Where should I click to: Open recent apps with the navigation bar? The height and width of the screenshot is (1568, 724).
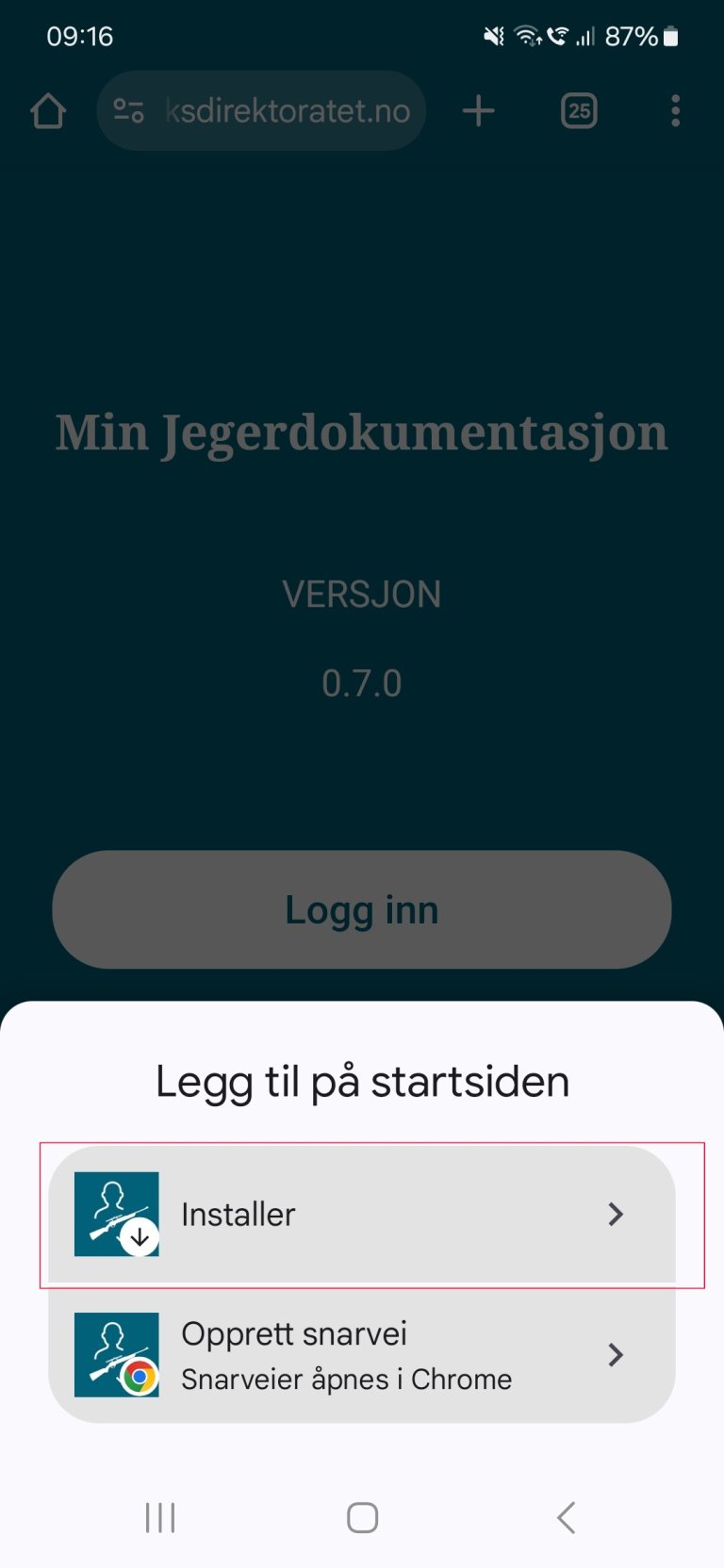point(159,1517)
